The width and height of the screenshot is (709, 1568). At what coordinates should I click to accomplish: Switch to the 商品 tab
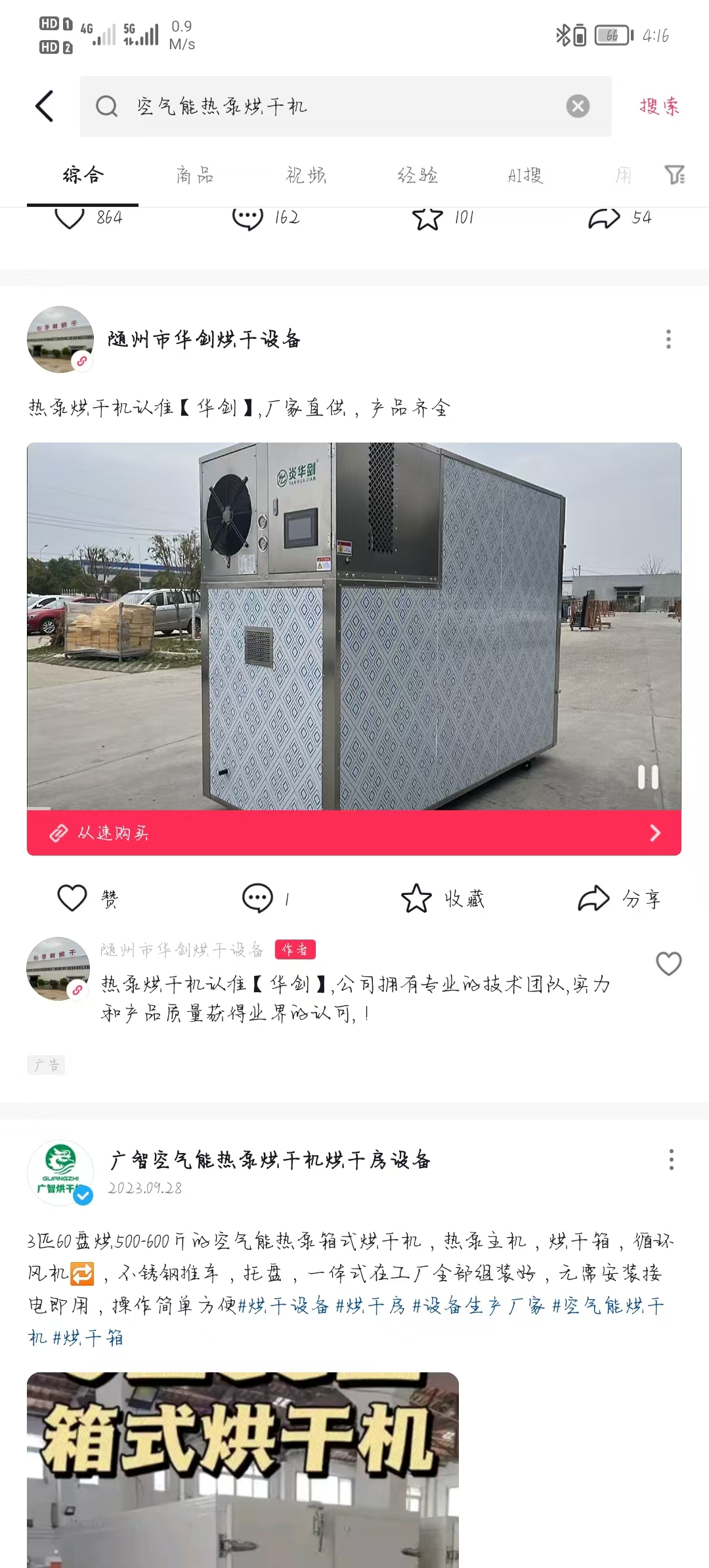point(194,175)
